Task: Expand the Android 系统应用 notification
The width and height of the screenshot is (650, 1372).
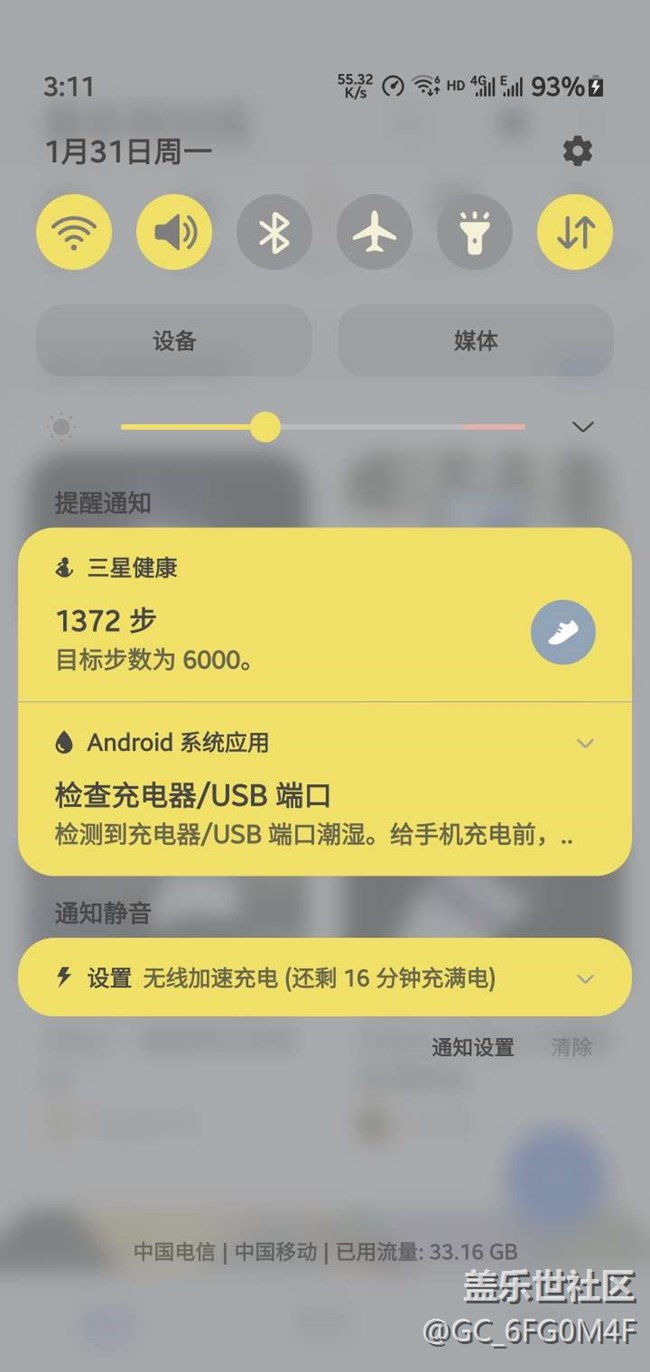Action: [x=586, y=743]
